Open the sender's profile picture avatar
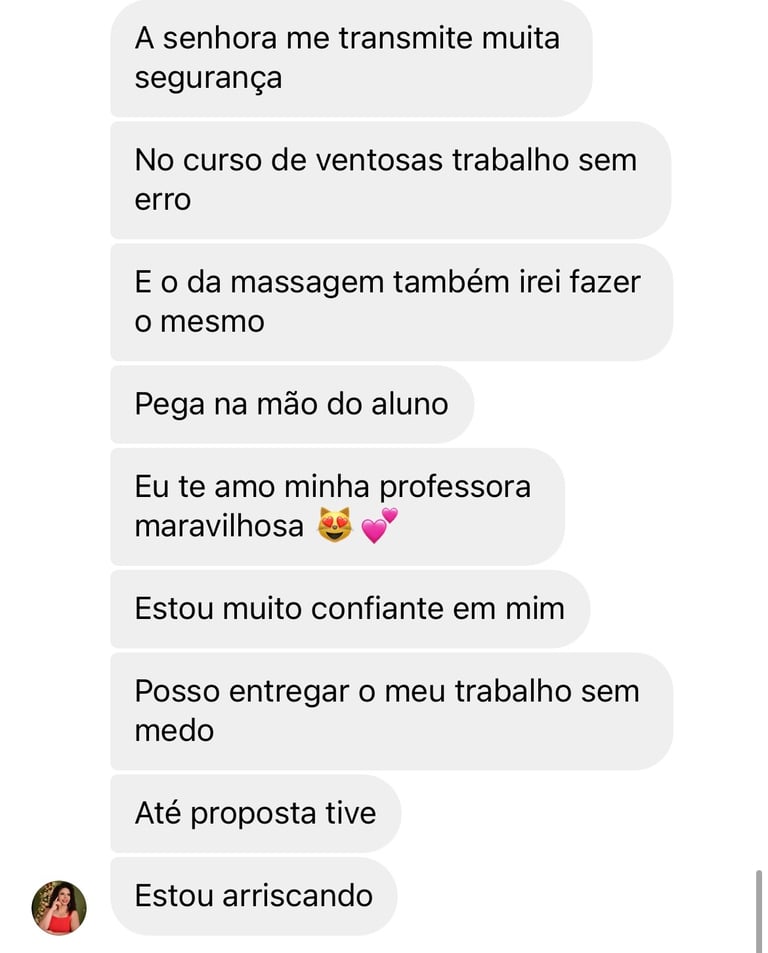 [x=59, y=907]
